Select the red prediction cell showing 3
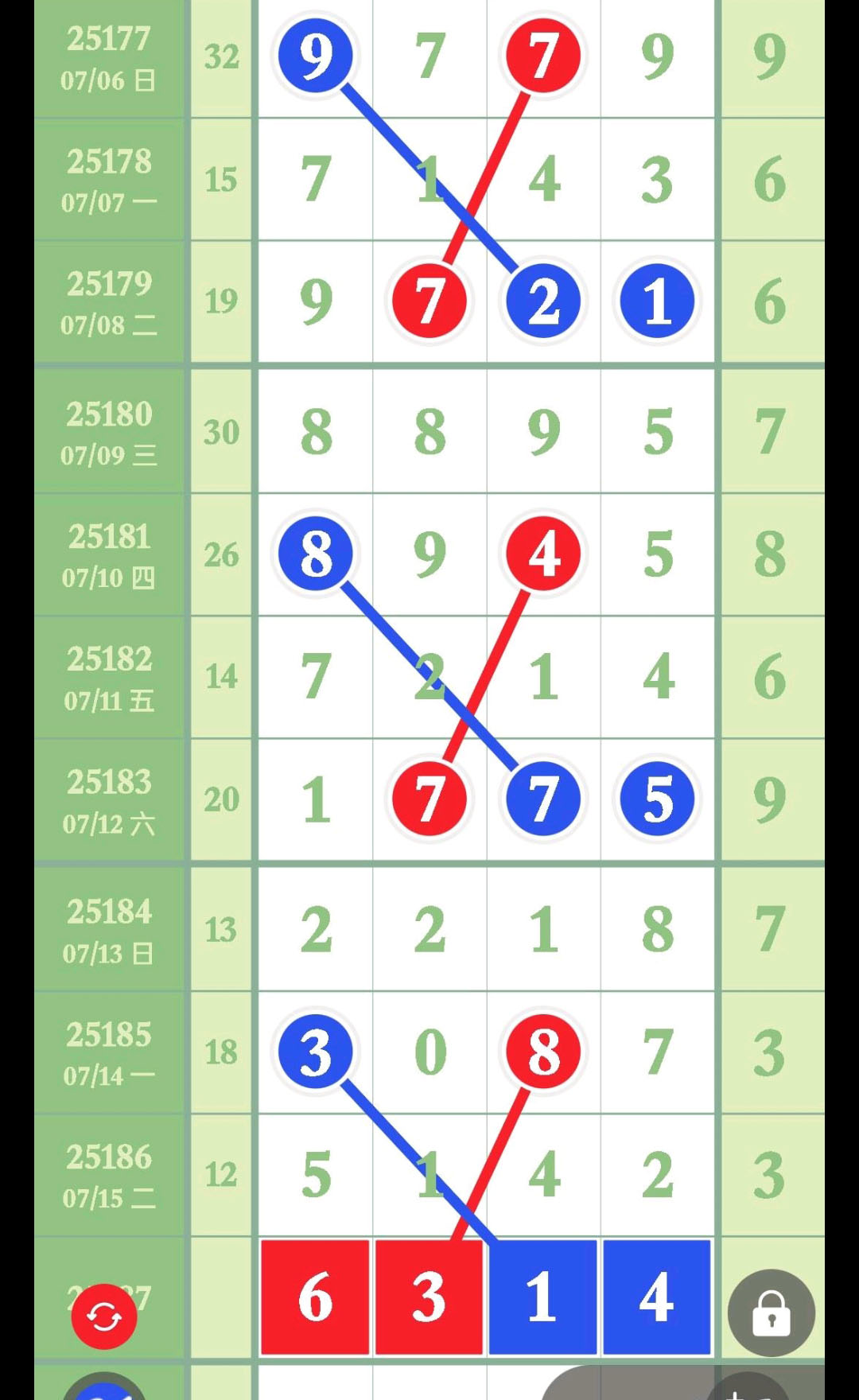Image resolution: width=859 pixels, height=1400 pixels. [x=429, y=1297]
